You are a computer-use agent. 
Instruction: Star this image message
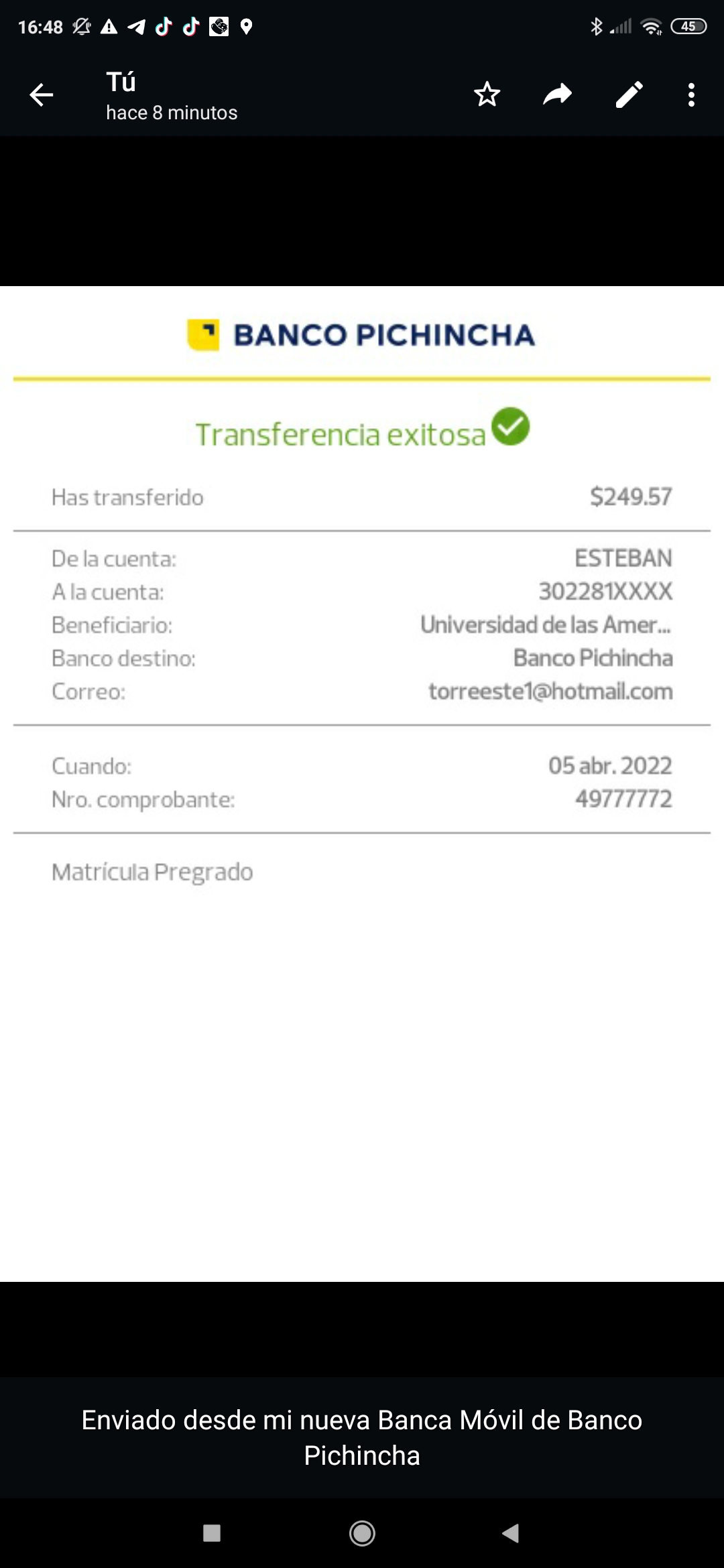(x=487, y=94)
